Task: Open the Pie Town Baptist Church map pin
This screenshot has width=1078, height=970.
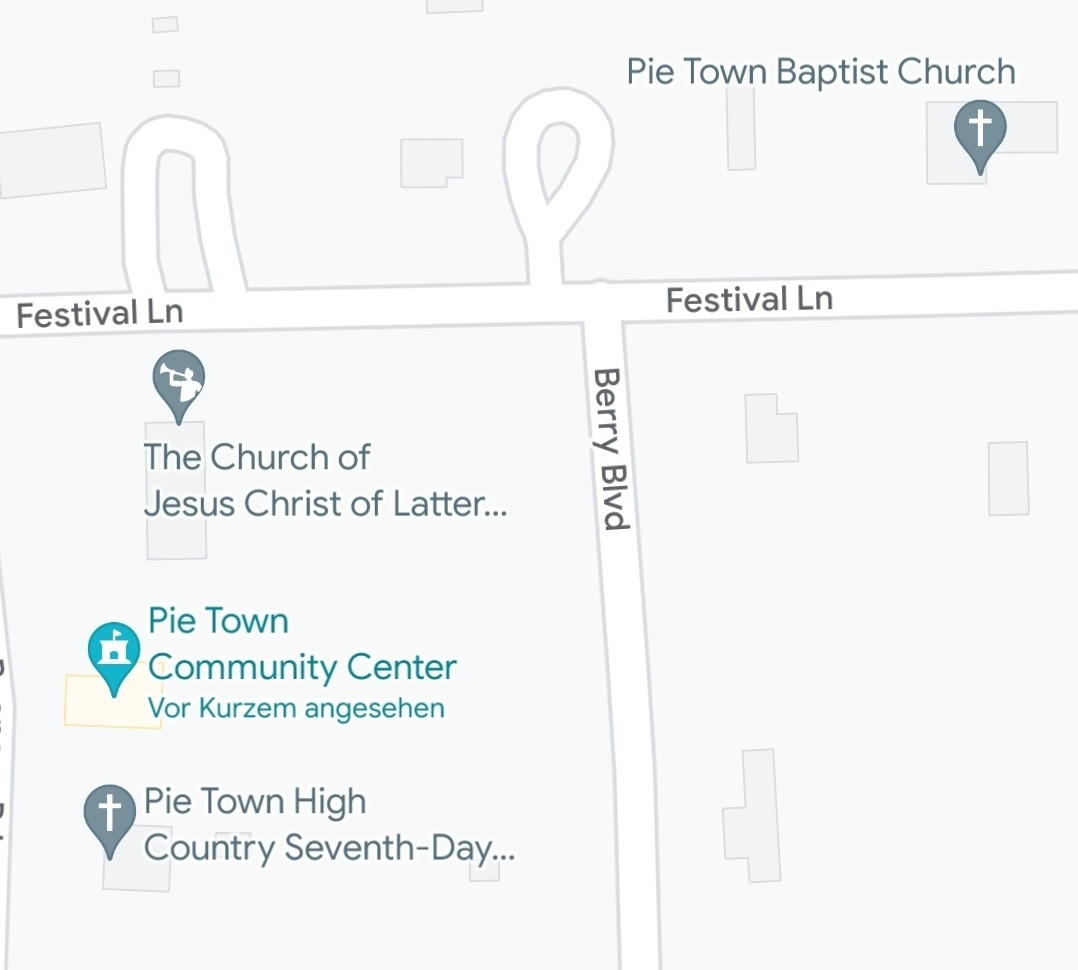Action: coord(979,131)
